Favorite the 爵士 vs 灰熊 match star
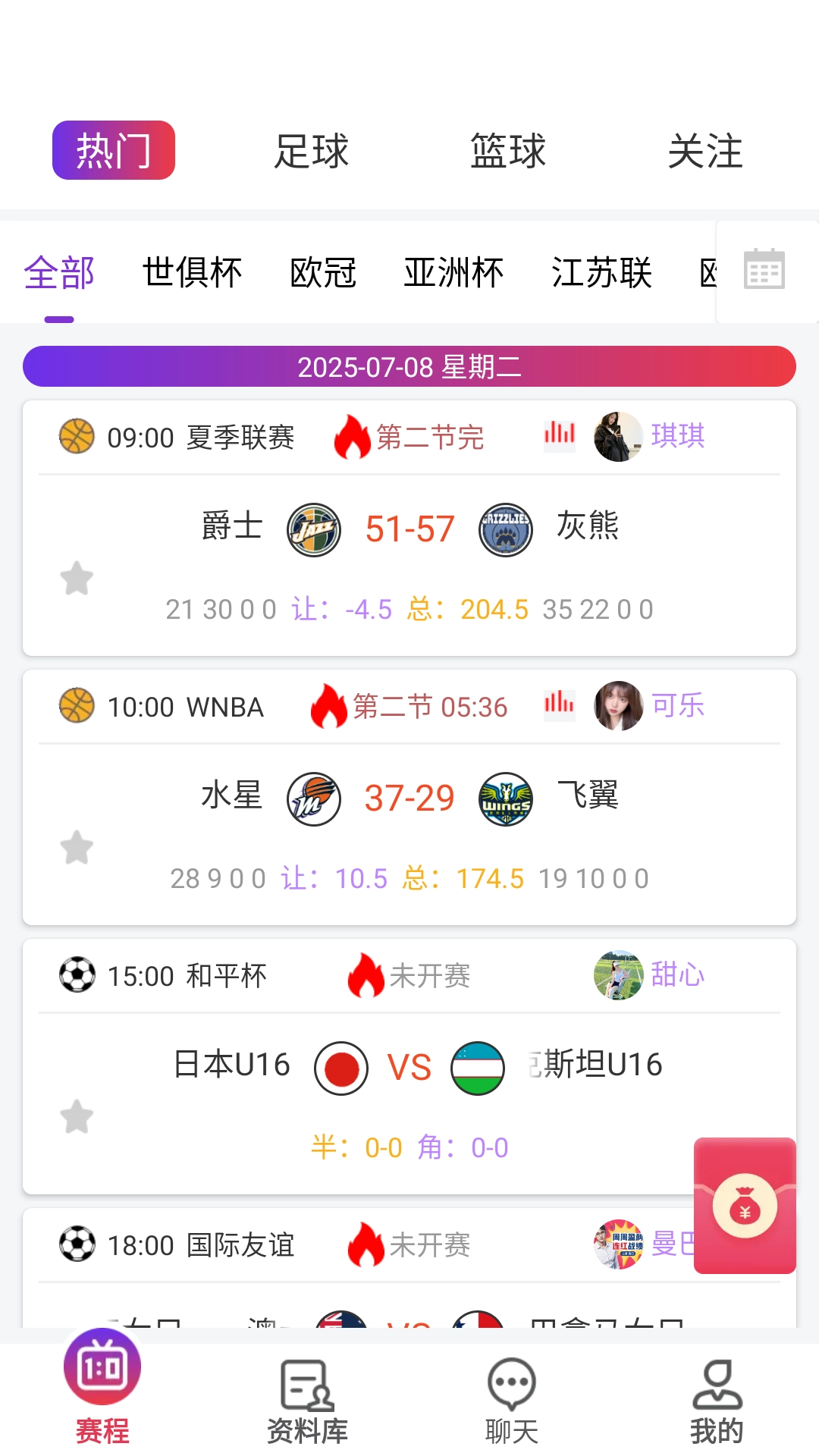The height and width of the screenshot is (1456, 819). click(x=76, y=579)
